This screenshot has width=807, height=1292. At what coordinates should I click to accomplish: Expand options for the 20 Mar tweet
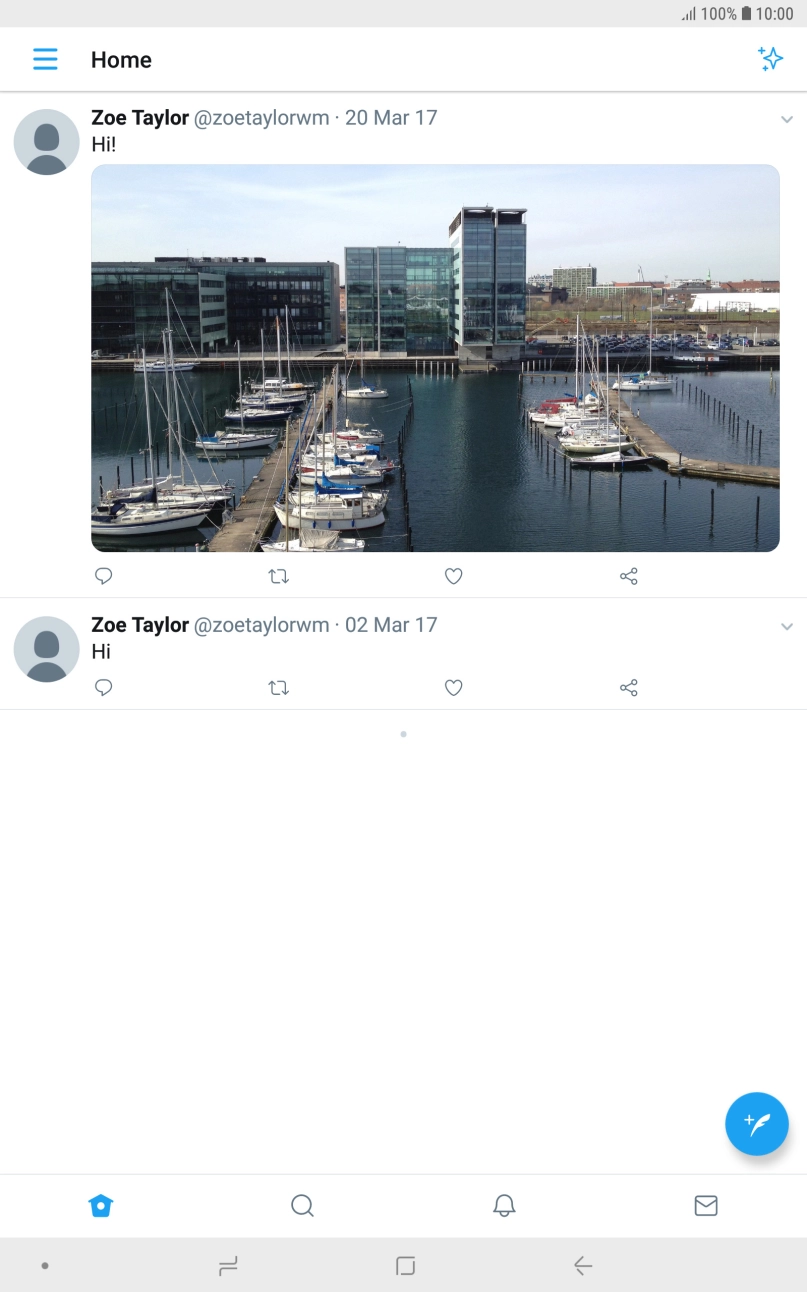click(x=787, y=119)
